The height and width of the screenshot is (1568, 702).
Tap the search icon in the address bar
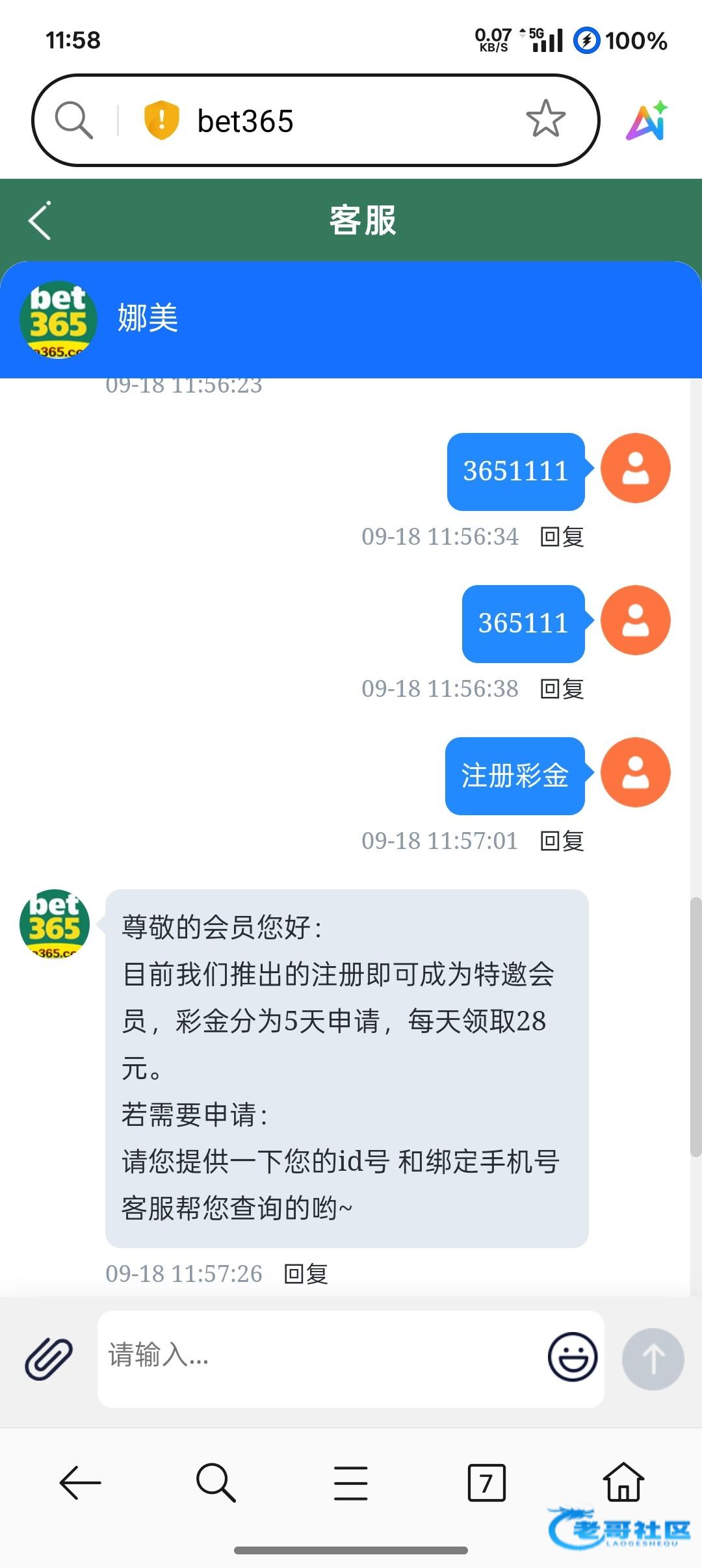point(73,120)
